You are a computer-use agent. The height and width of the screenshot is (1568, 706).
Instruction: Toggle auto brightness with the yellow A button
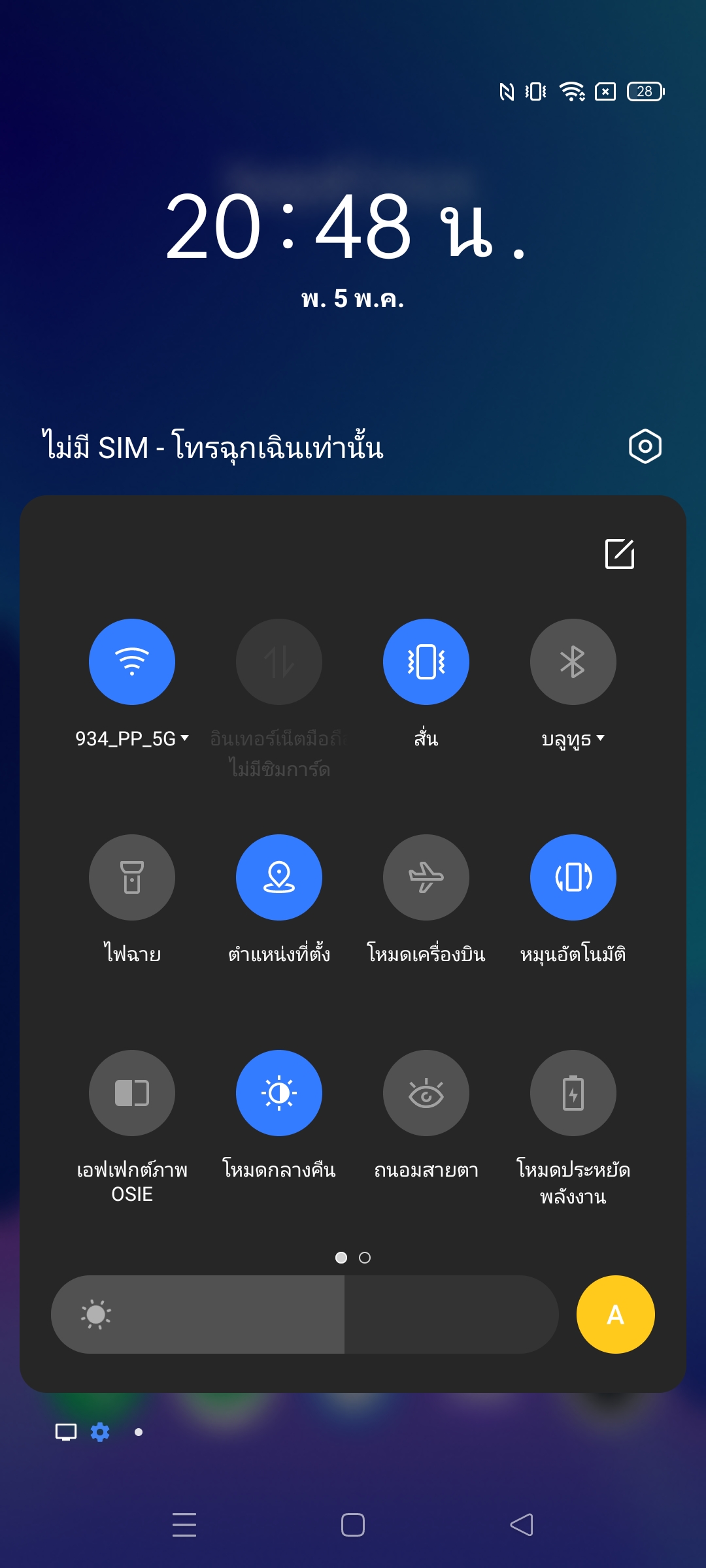tap(615, 1315)
